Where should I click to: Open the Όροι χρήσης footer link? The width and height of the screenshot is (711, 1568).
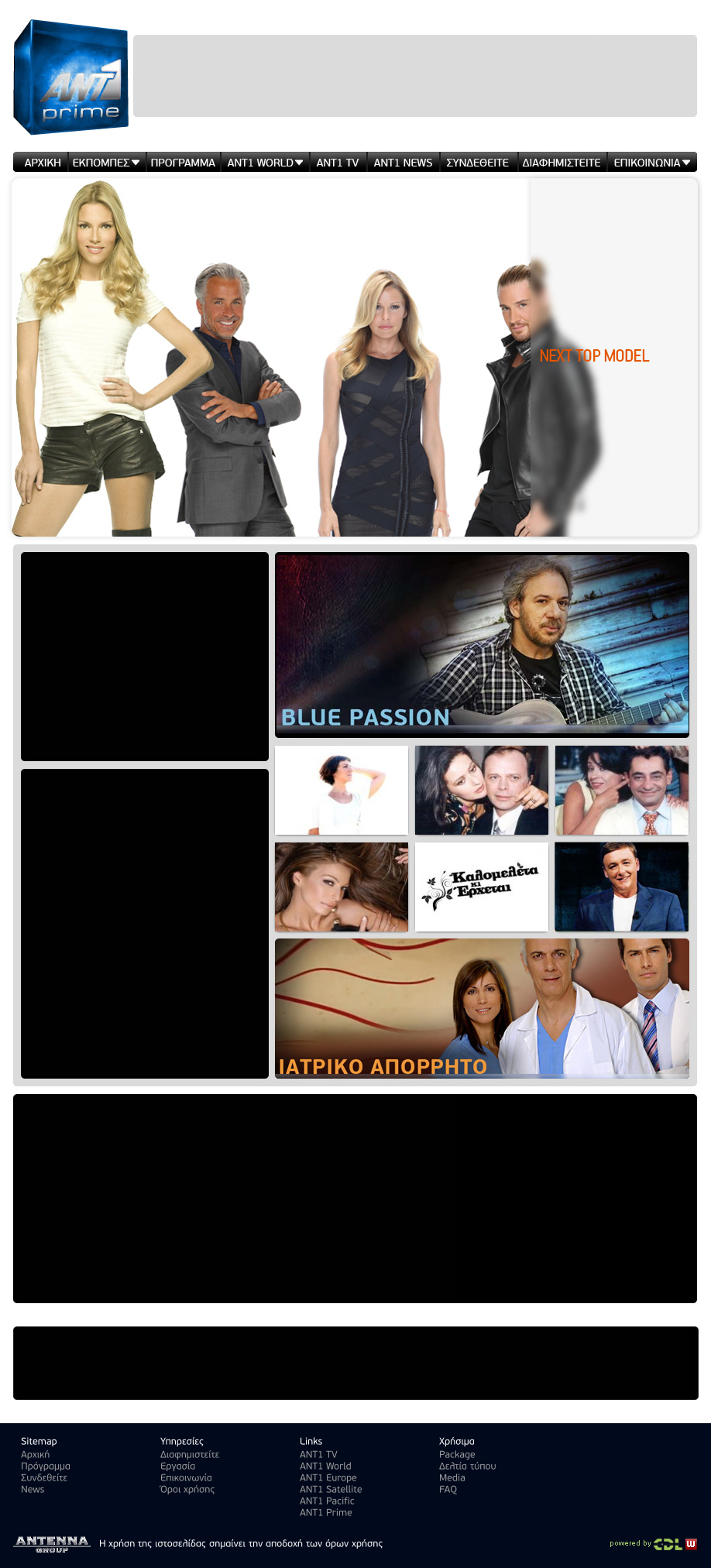tap(187, 1490)
